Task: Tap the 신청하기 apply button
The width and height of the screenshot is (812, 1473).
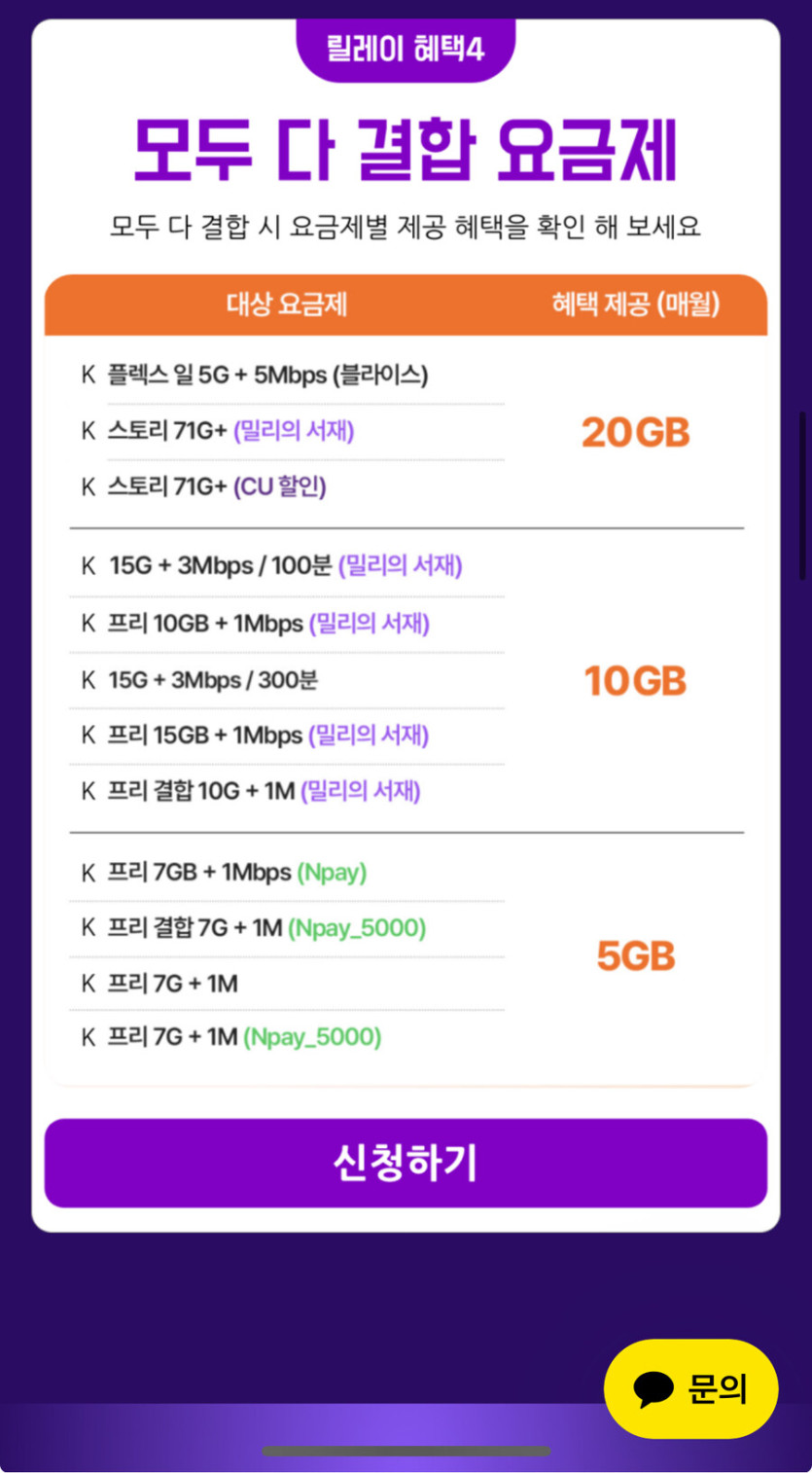Action: pos(406,1163)
